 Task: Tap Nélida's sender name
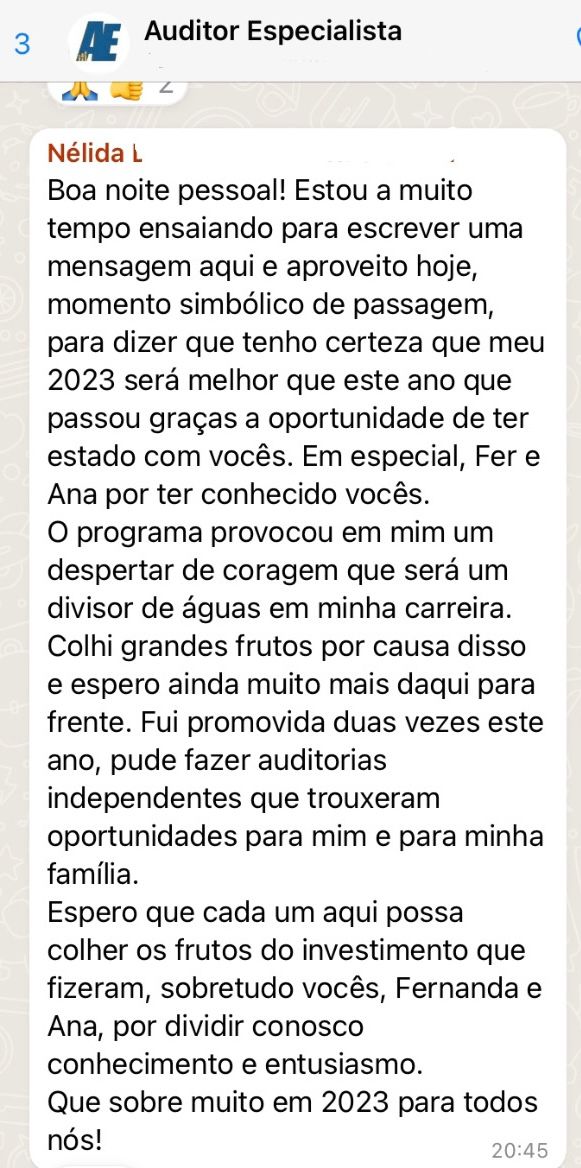94,153
